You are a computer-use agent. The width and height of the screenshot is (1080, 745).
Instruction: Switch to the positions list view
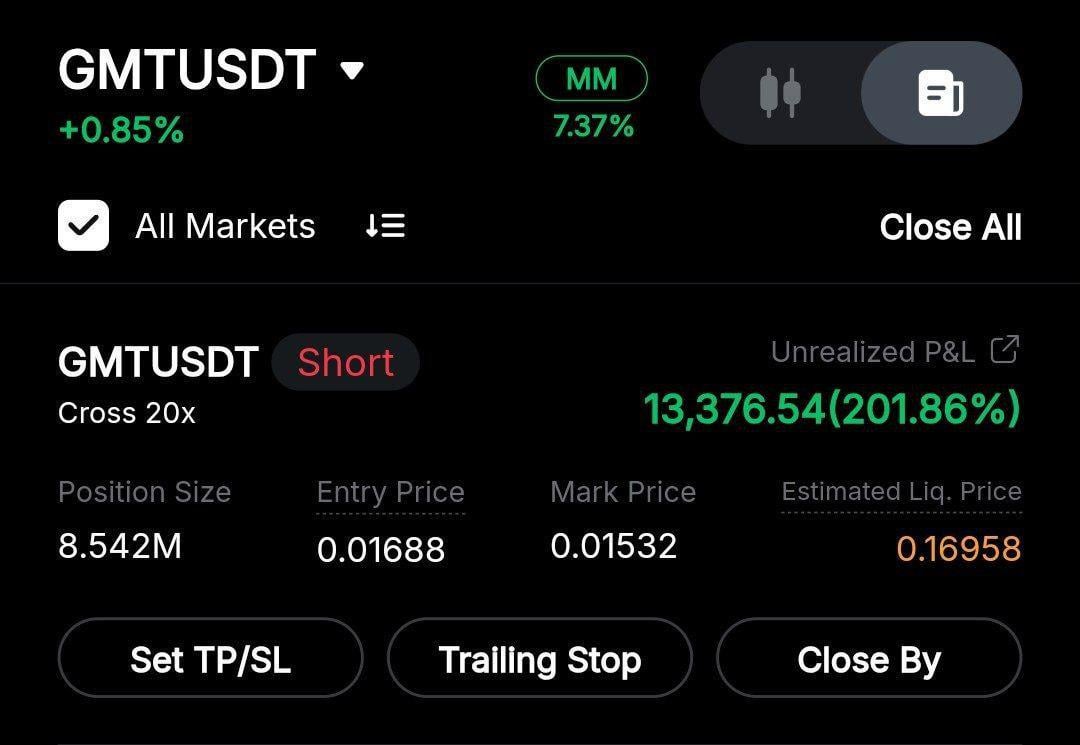point(941,93)
